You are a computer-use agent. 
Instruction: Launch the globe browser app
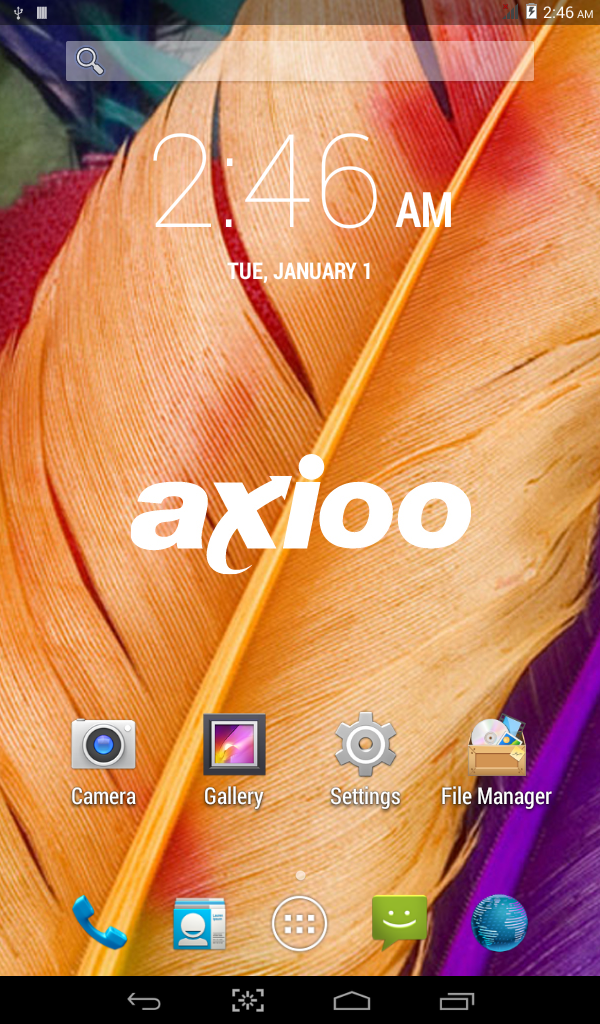[x=499, y=923]
